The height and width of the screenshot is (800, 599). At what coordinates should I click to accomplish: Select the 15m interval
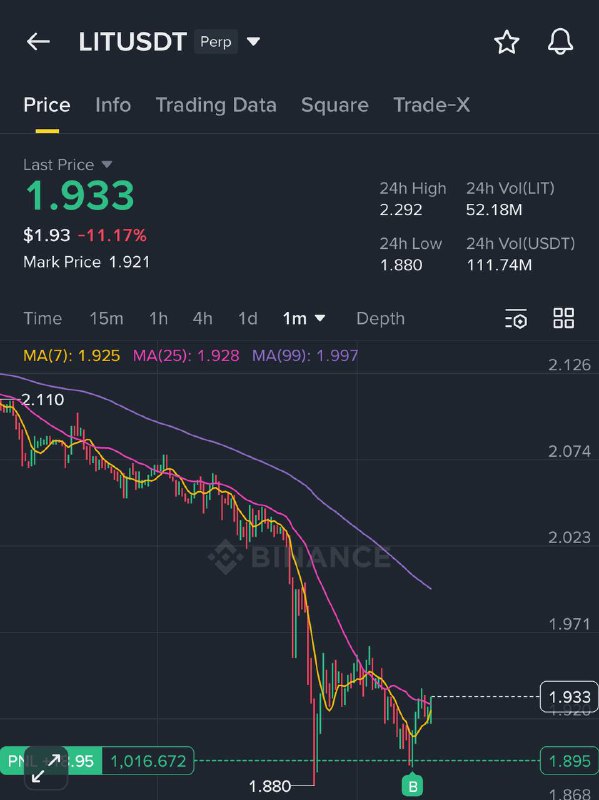pos(106,318)
